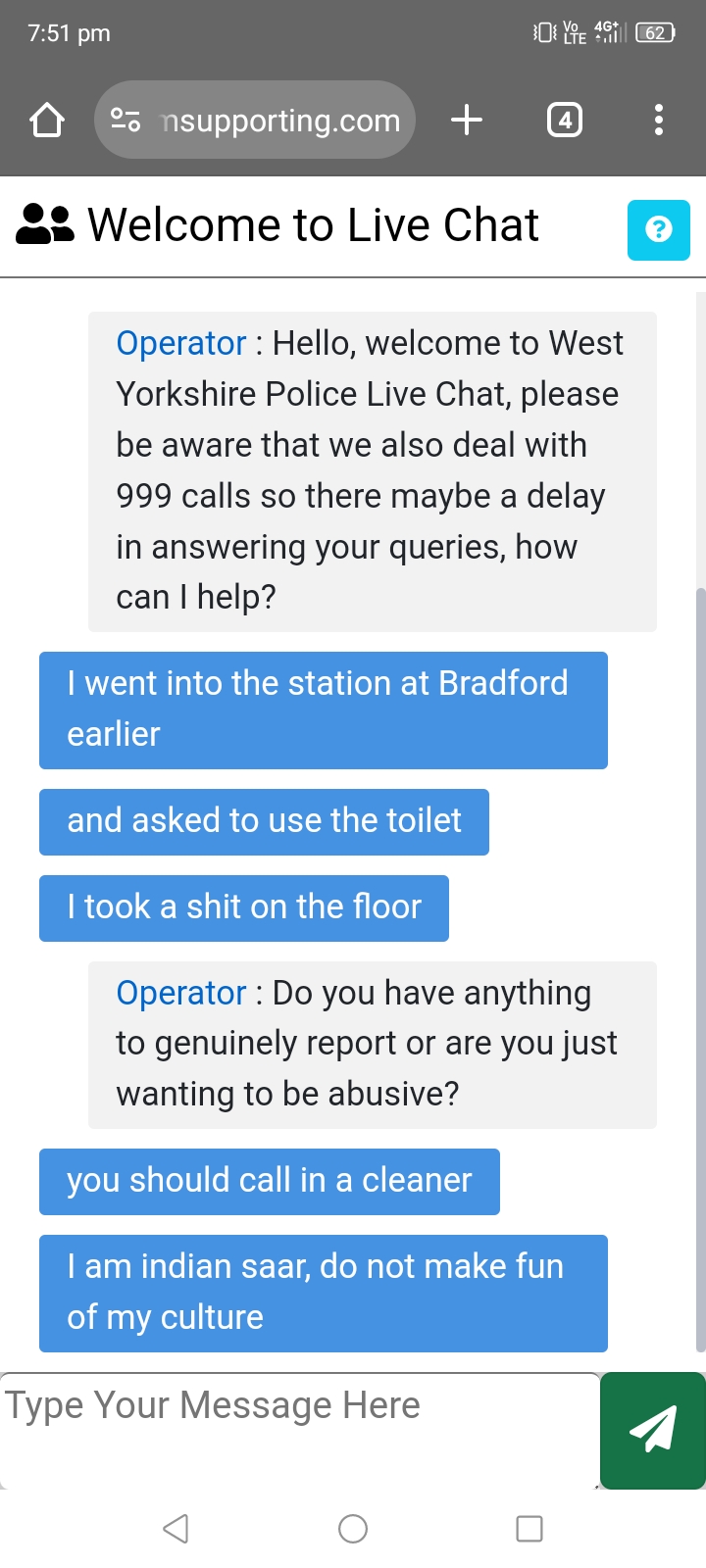The height and width of the screenshot is (1568, 706).
Task: Open the browser overflow menu
Action: tap(658, 121)
